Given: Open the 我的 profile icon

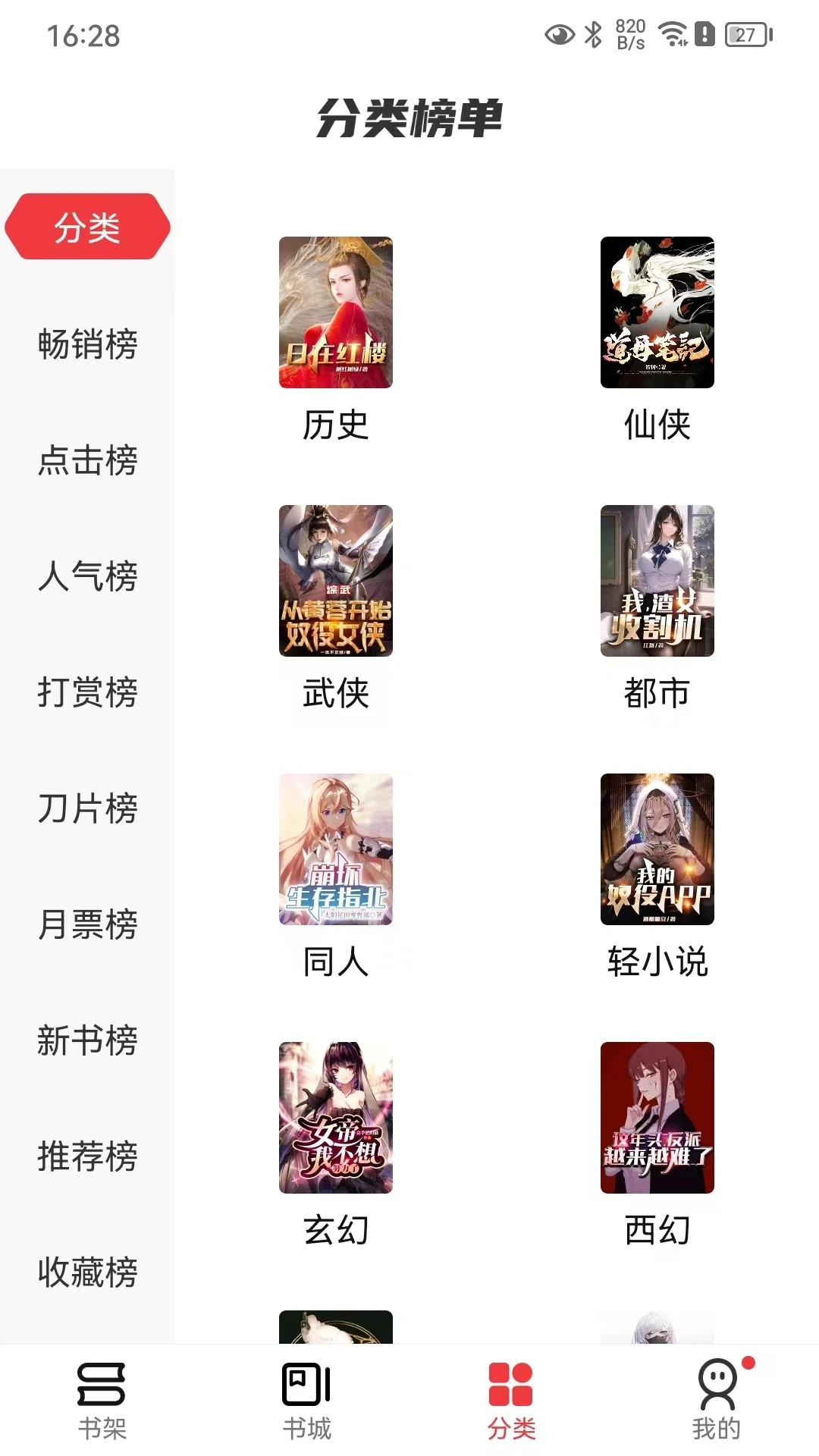Looking at the screenshot, I should [717, 1399].
